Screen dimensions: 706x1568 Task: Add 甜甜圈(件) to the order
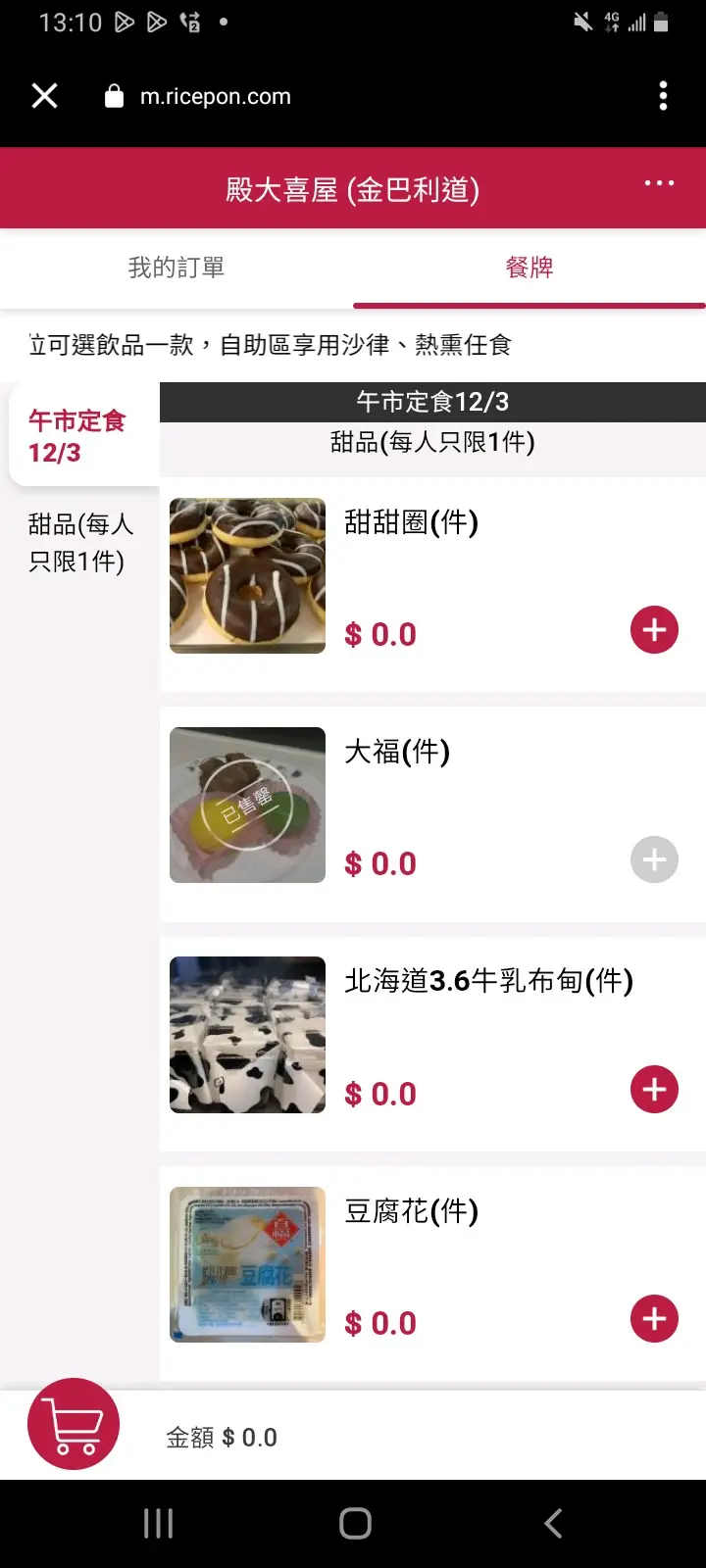[x=654, y=630]
